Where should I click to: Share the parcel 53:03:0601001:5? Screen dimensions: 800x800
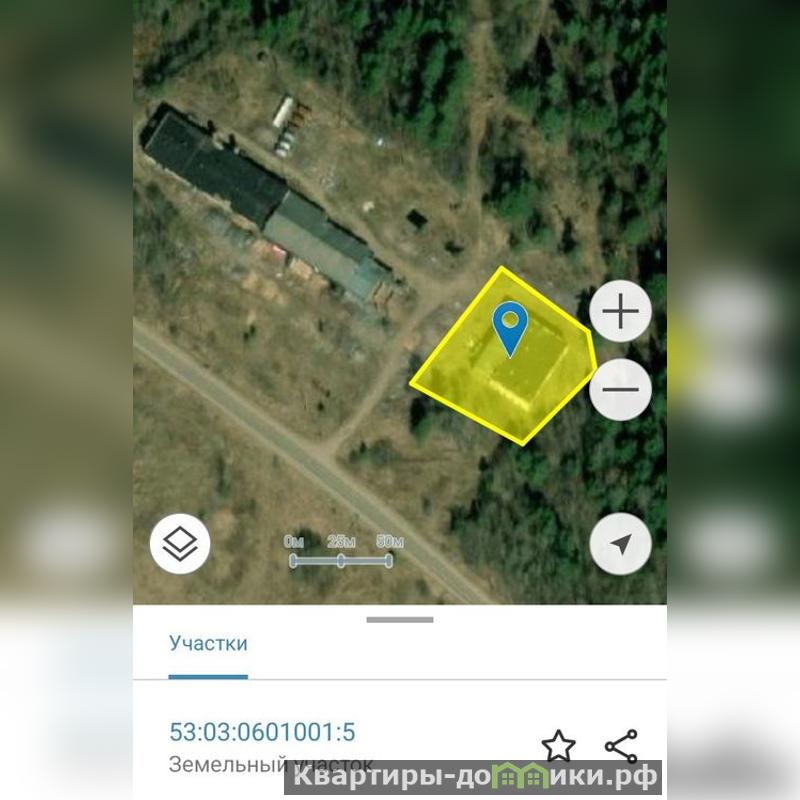(621, 745)
